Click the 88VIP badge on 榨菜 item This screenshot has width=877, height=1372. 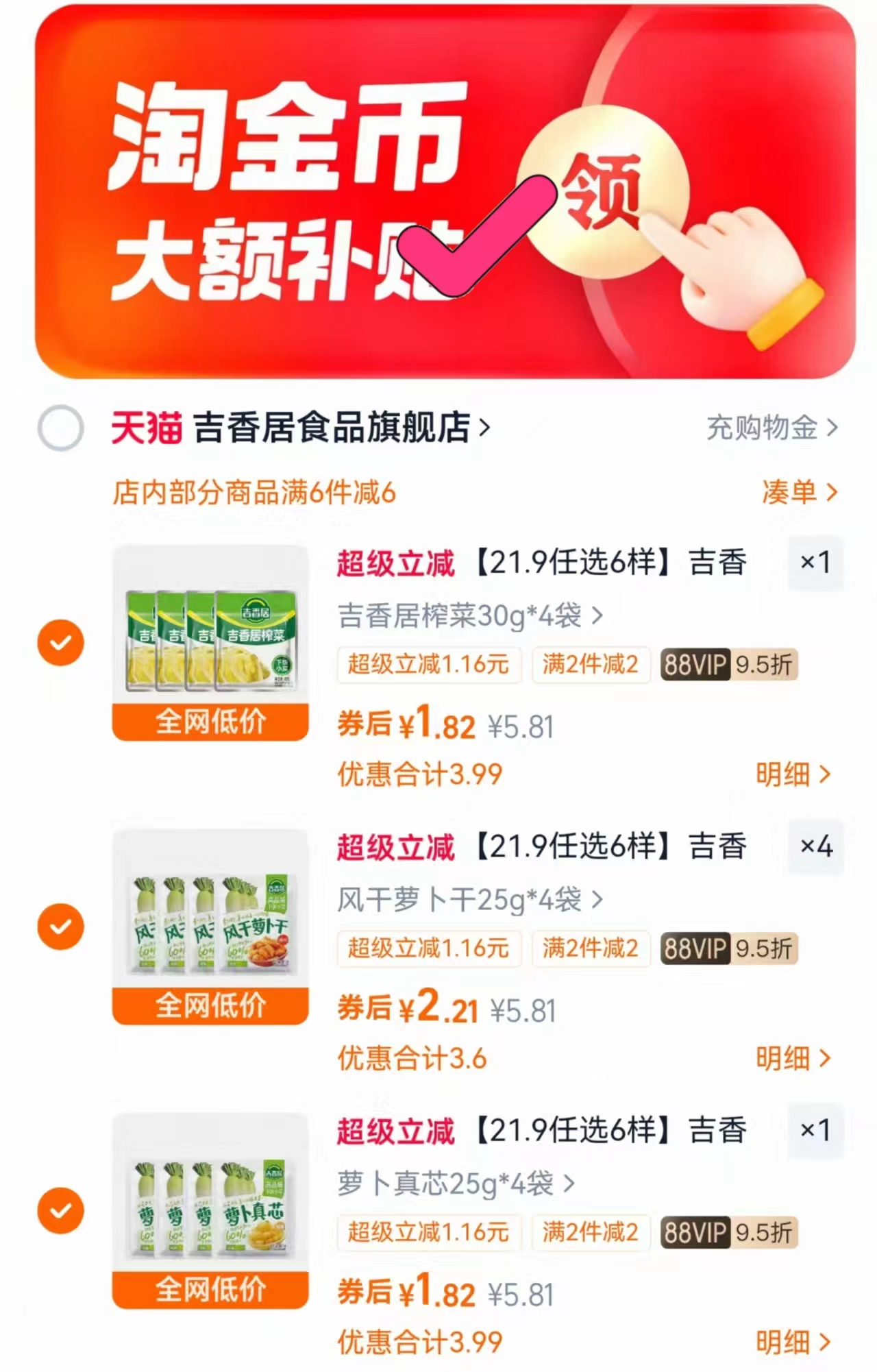tap(694, 665)
